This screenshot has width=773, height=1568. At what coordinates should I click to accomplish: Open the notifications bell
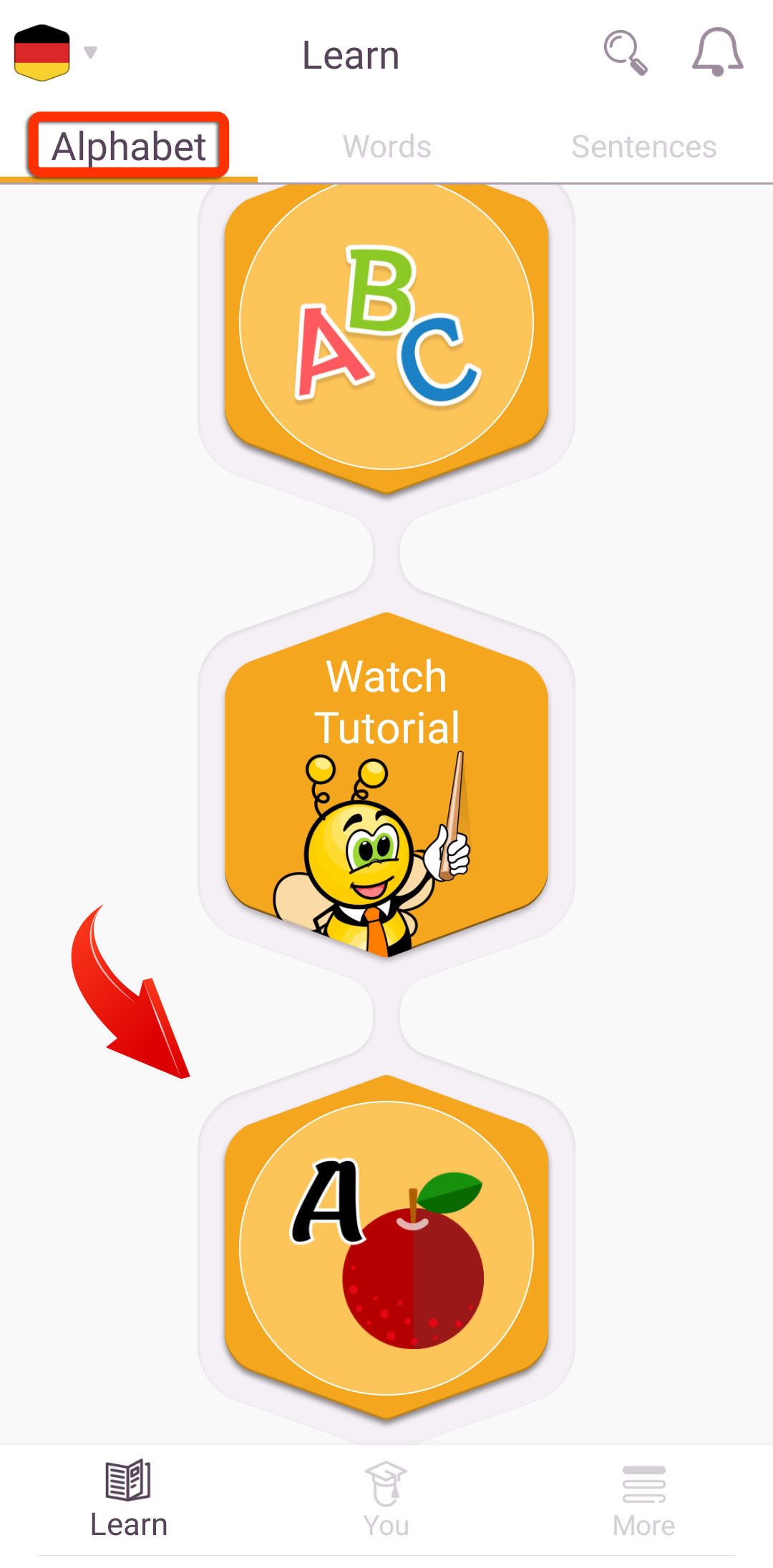tap(718, 52)
